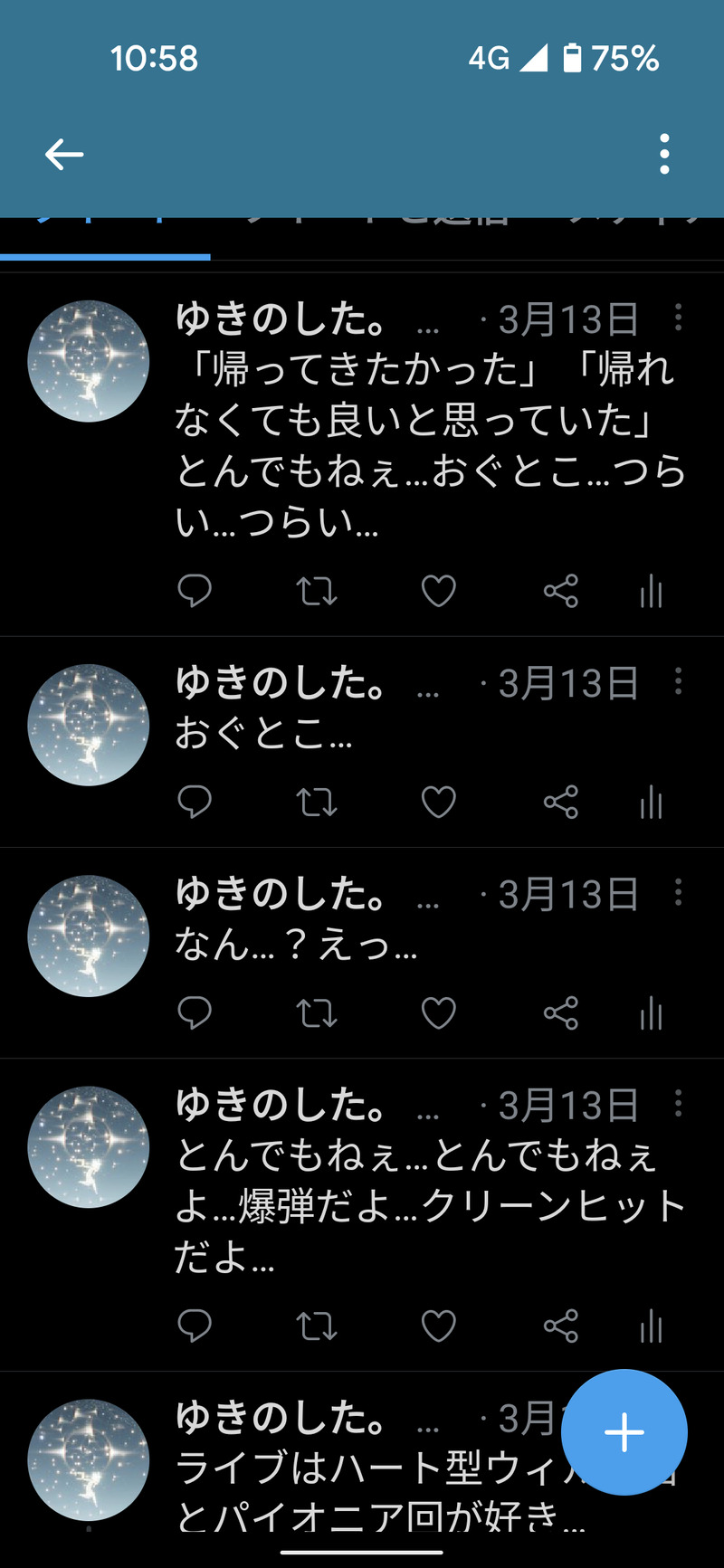This screenshot has width=724, height=1568.
Task: Share the 「帰ってきたかった」 post
Action: click(560, 592)
